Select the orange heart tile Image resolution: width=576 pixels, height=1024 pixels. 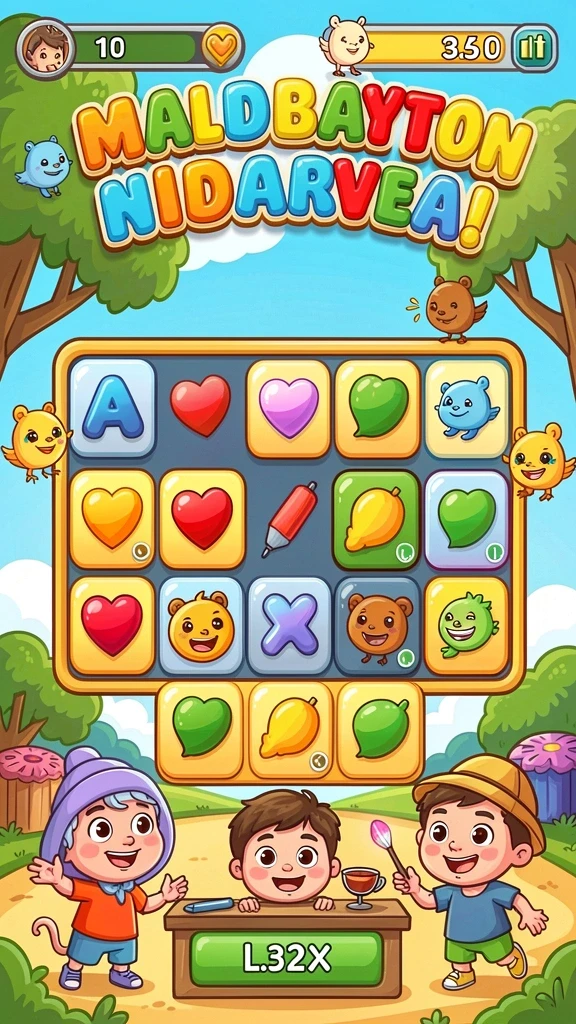coord(112,519)
